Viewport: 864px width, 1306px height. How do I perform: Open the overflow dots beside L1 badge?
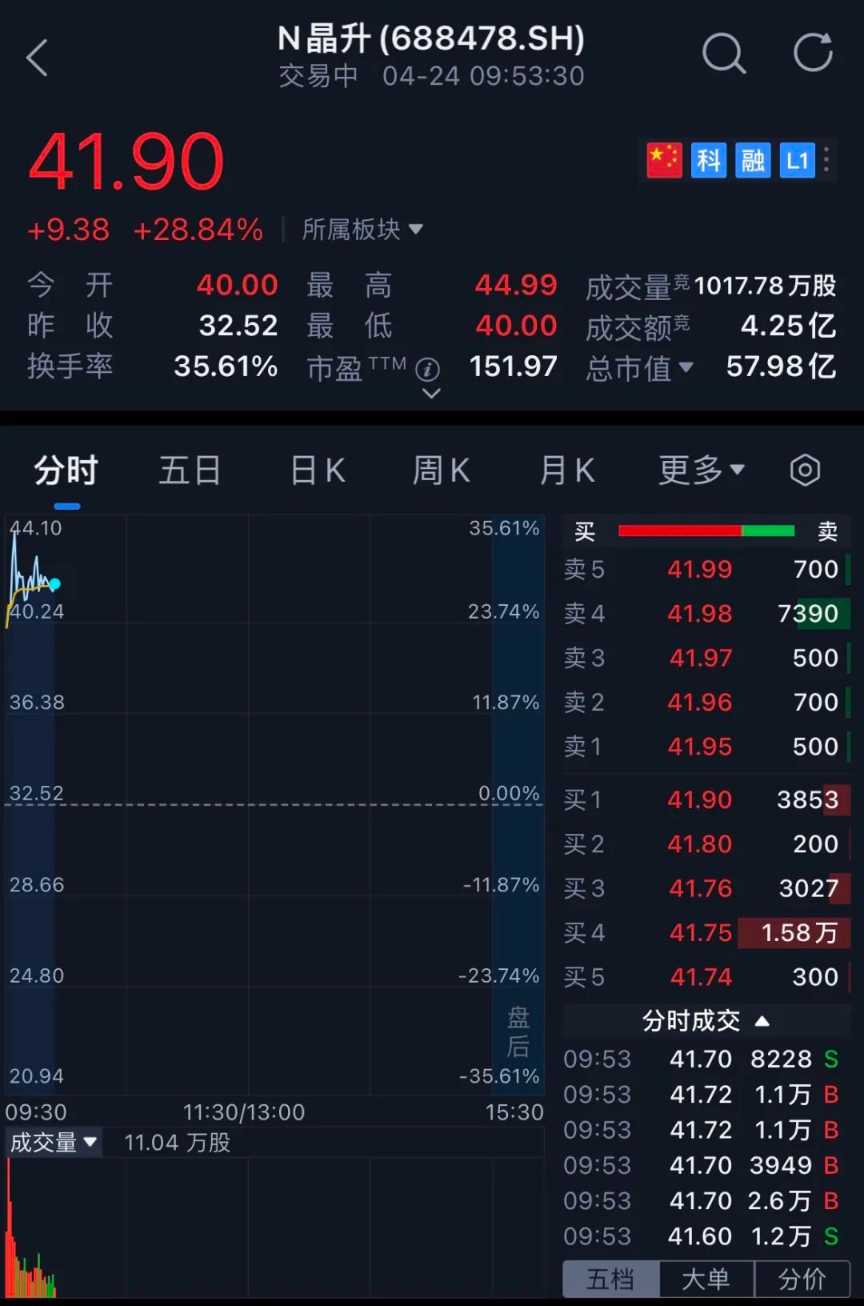[x=826, y=160]
